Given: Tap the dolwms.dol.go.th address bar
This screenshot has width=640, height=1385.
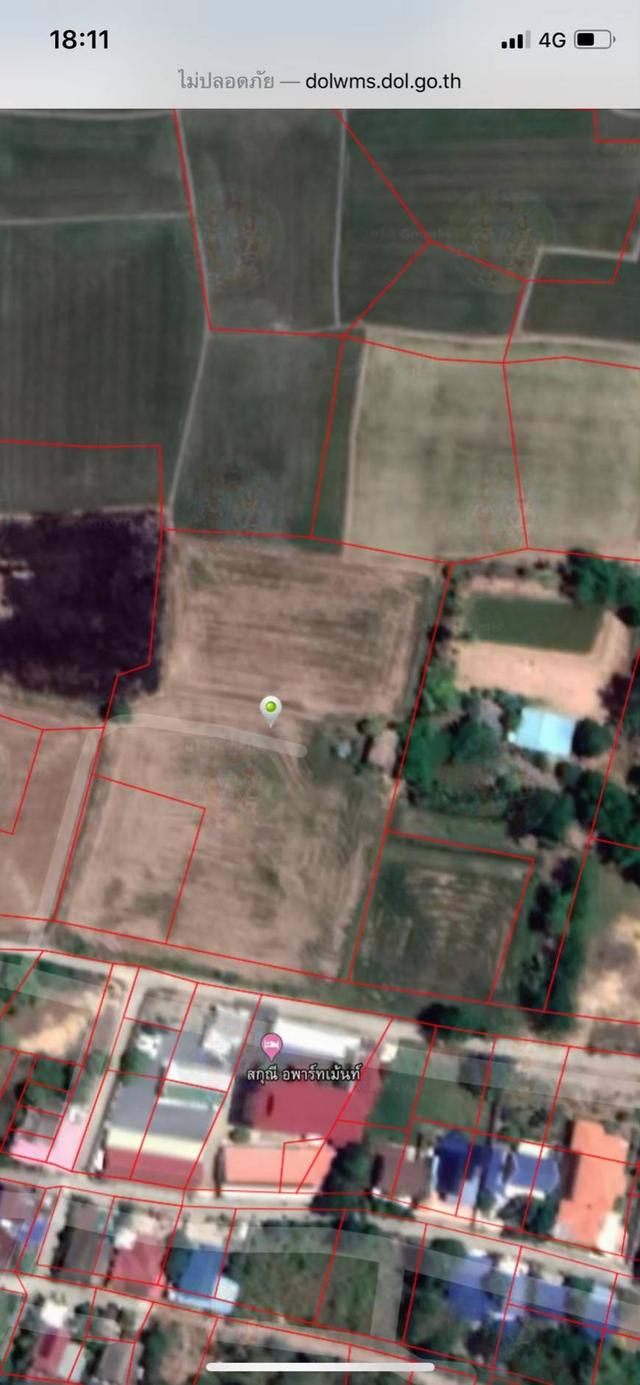Looking at the screenshot, I should [320, 81].
